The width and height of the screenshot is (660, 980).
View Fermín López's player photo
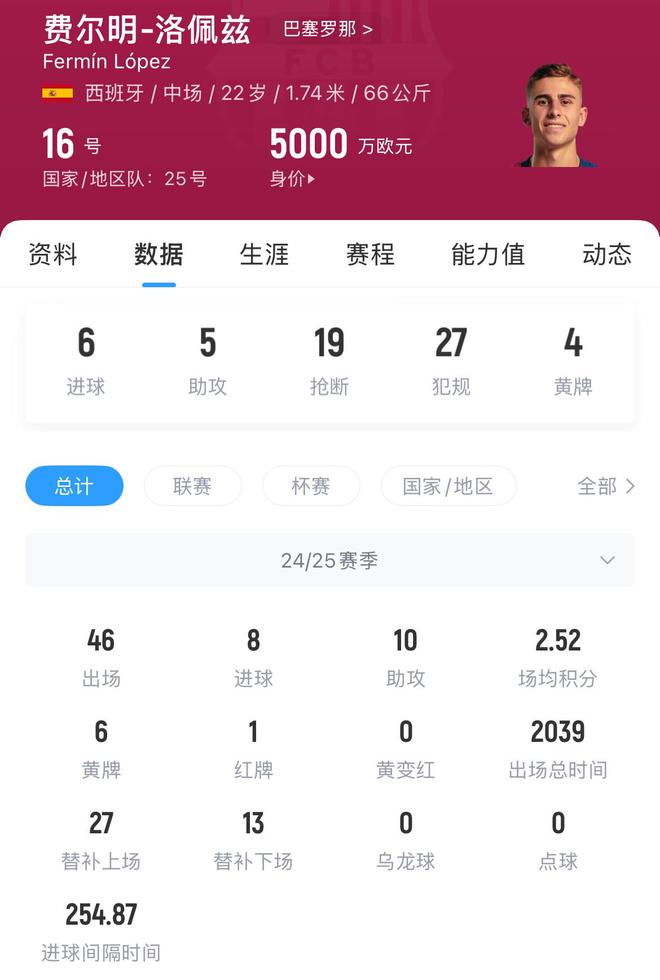[x=556, y=116]
